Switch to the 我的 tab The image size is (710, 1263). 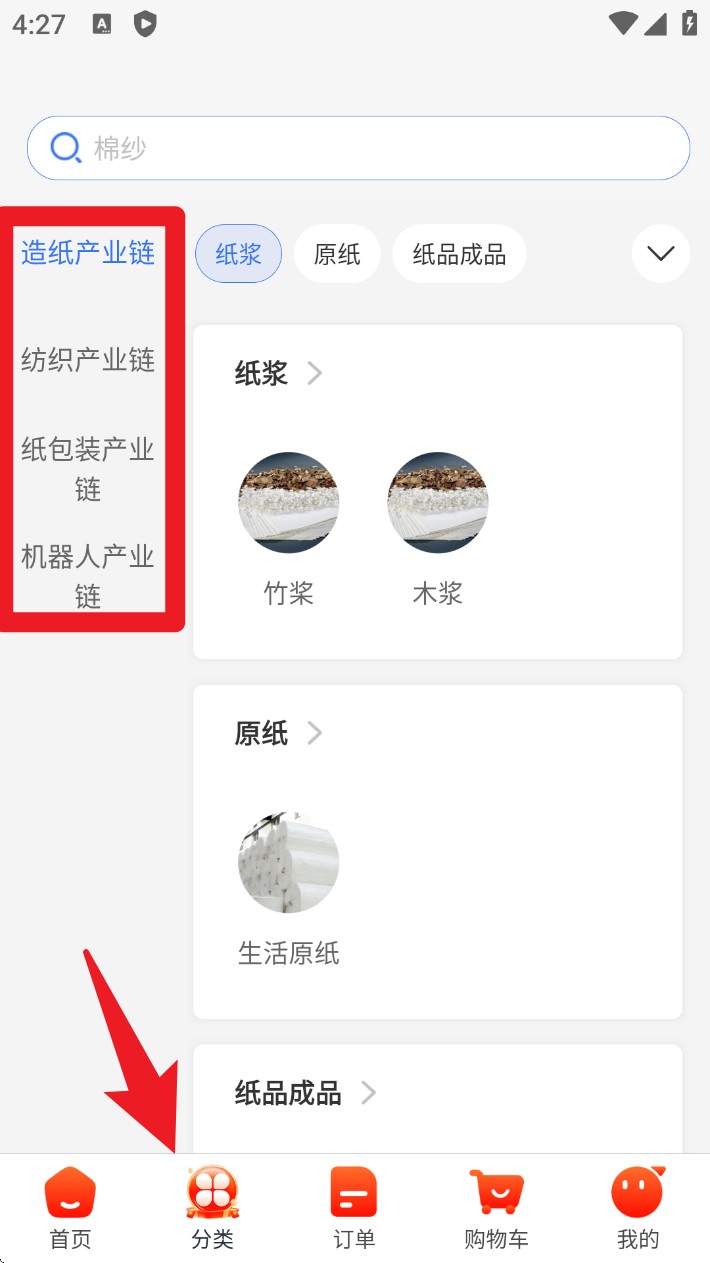638,1208
